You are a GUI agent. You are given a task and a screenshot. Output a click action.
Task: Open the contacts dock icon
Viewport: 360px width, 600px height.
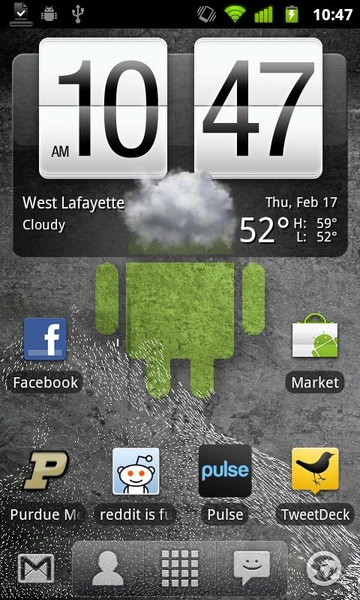tap(108, 568)
